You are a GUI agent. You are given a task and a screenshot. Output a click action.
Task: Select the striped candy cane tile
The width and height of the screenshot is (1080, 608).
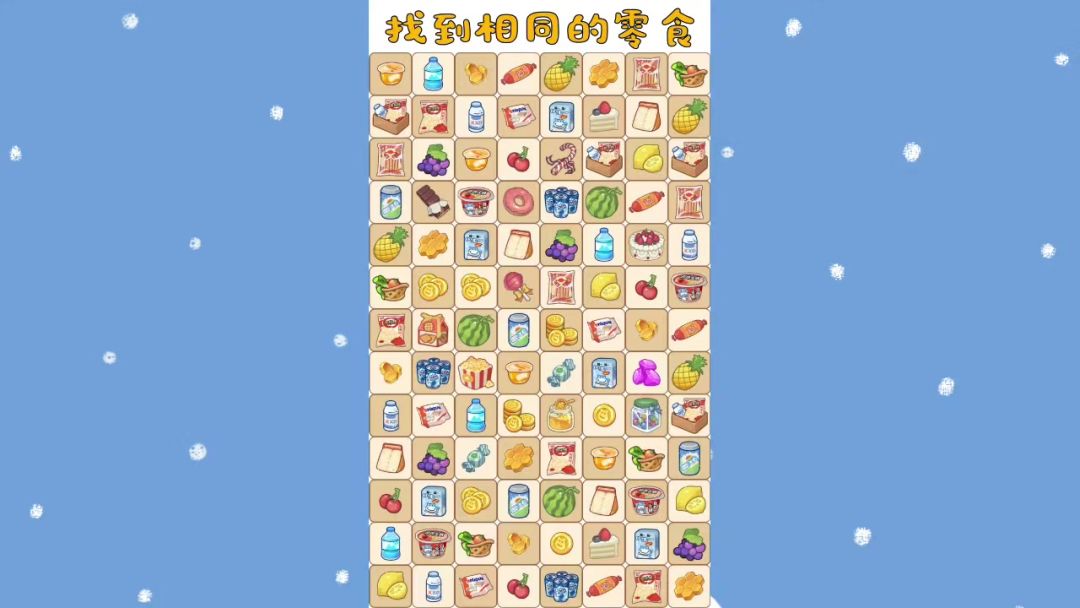[561, 159]
